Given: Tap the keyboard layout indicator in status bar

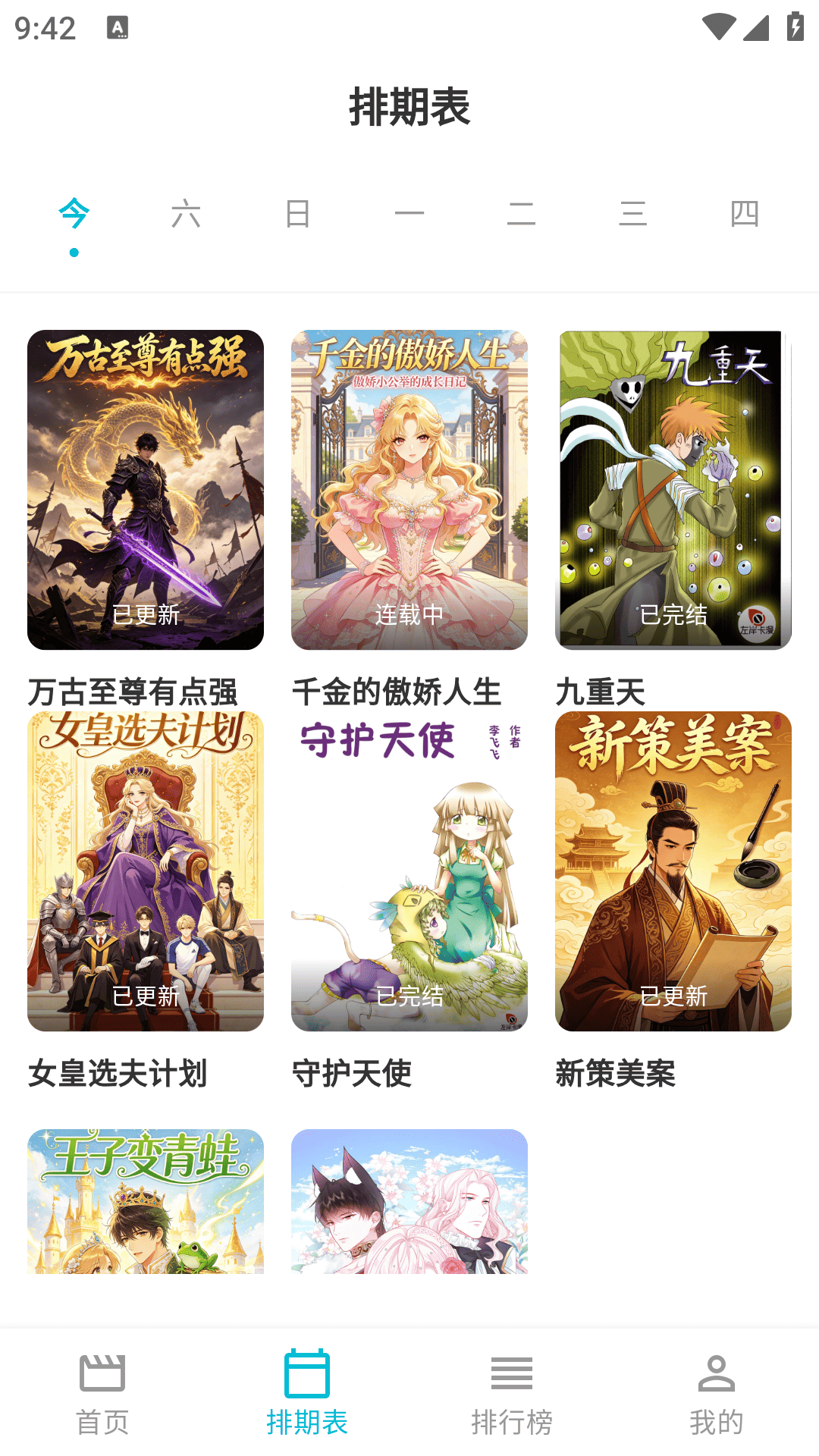Looking at the screenshot, I should [118, 29].
